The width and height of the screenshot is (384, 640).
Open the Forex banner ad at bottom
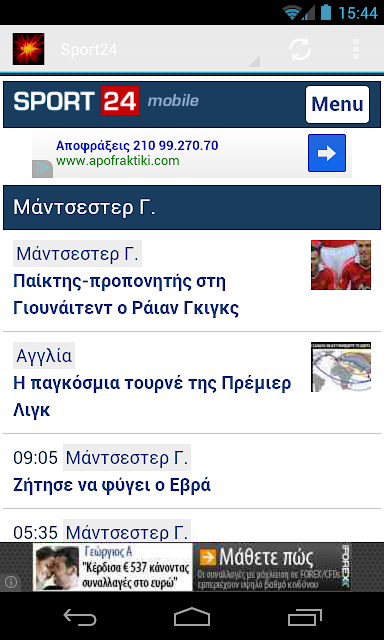click(192, 567)
